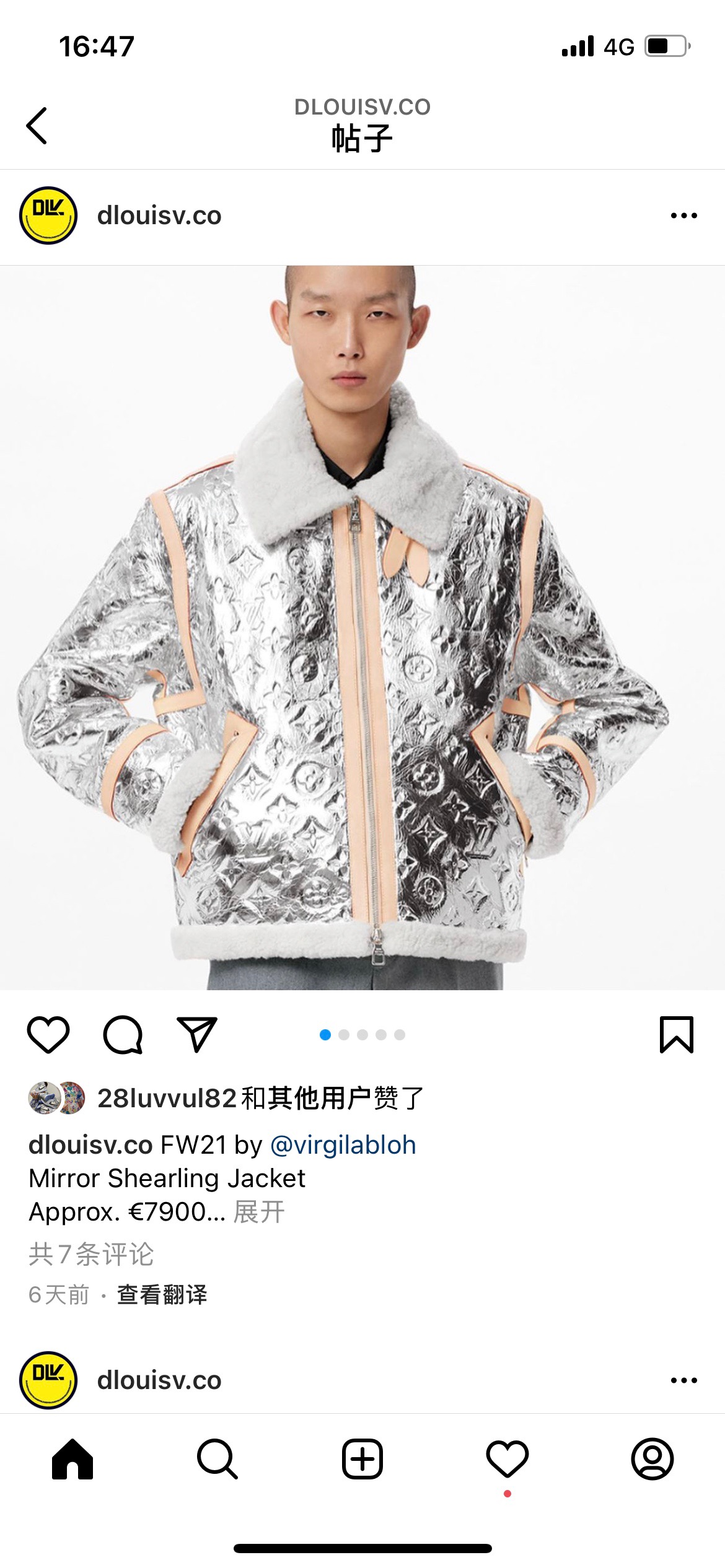Bookmark the jacket post
Viewport: 725px width, 1568px height.
pyautogui.click(x=676, y=1035)
